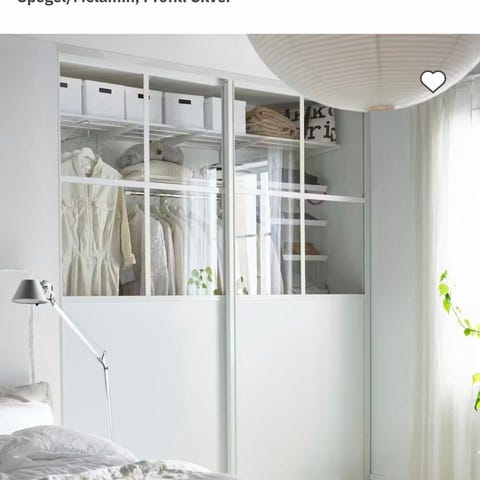This screenshot has width=480, height=480.
Task: Save wardrobe to favorites with heart icon
Action: pyautogui.click(x=433, y=81)
